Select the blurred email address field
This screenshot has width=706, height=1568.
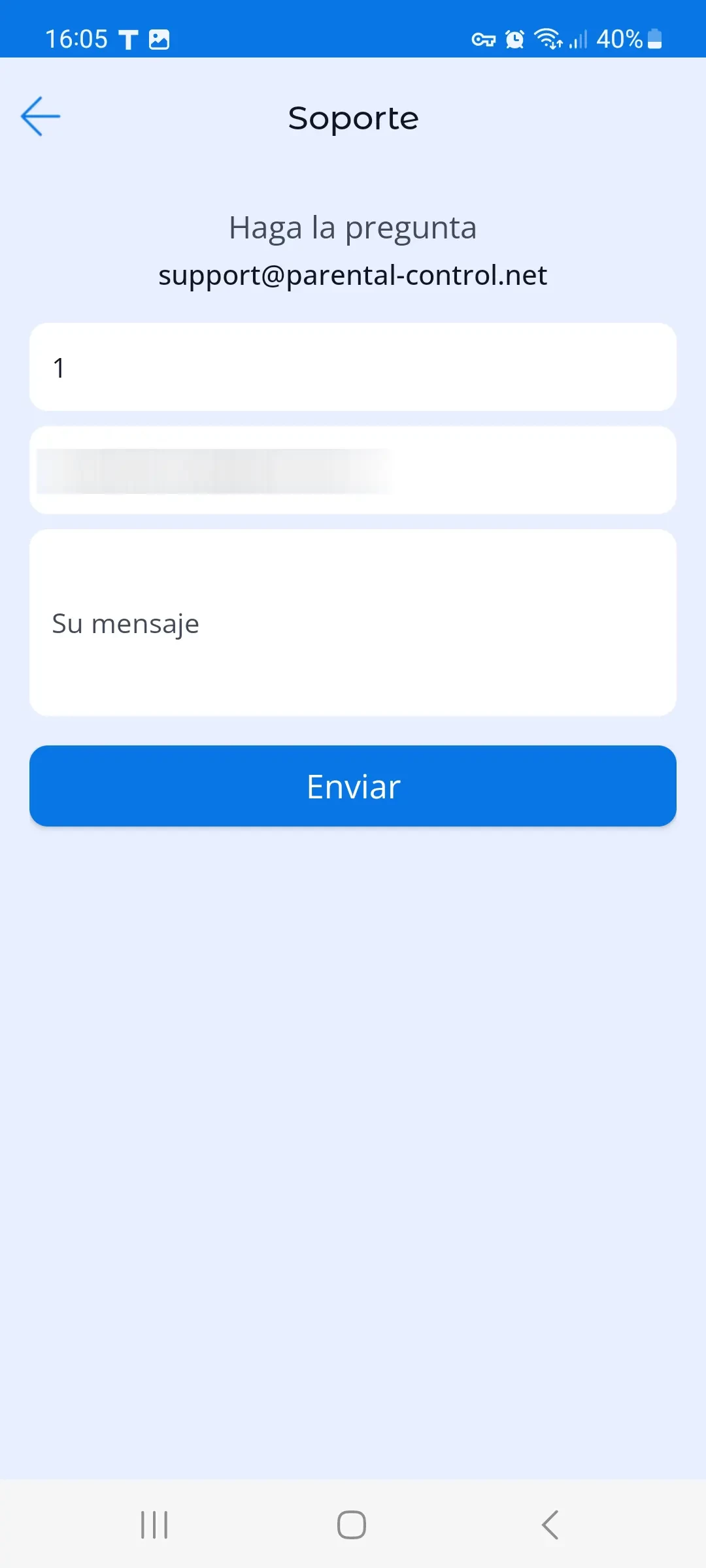click(353, 470)
